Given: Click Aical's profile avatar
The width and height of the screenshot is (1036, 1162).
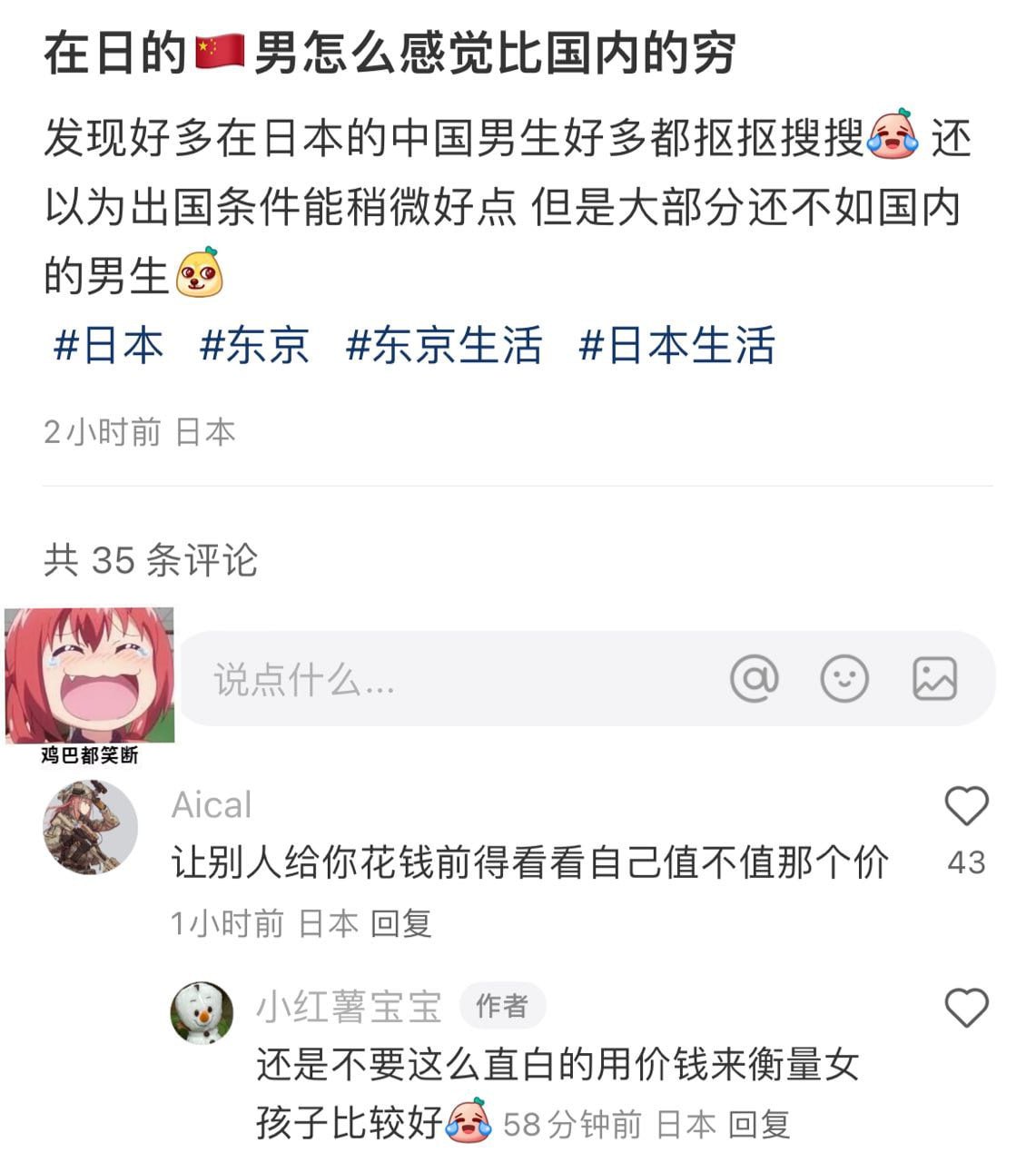Looking at the screenshot, I should [x=89, y=828].
